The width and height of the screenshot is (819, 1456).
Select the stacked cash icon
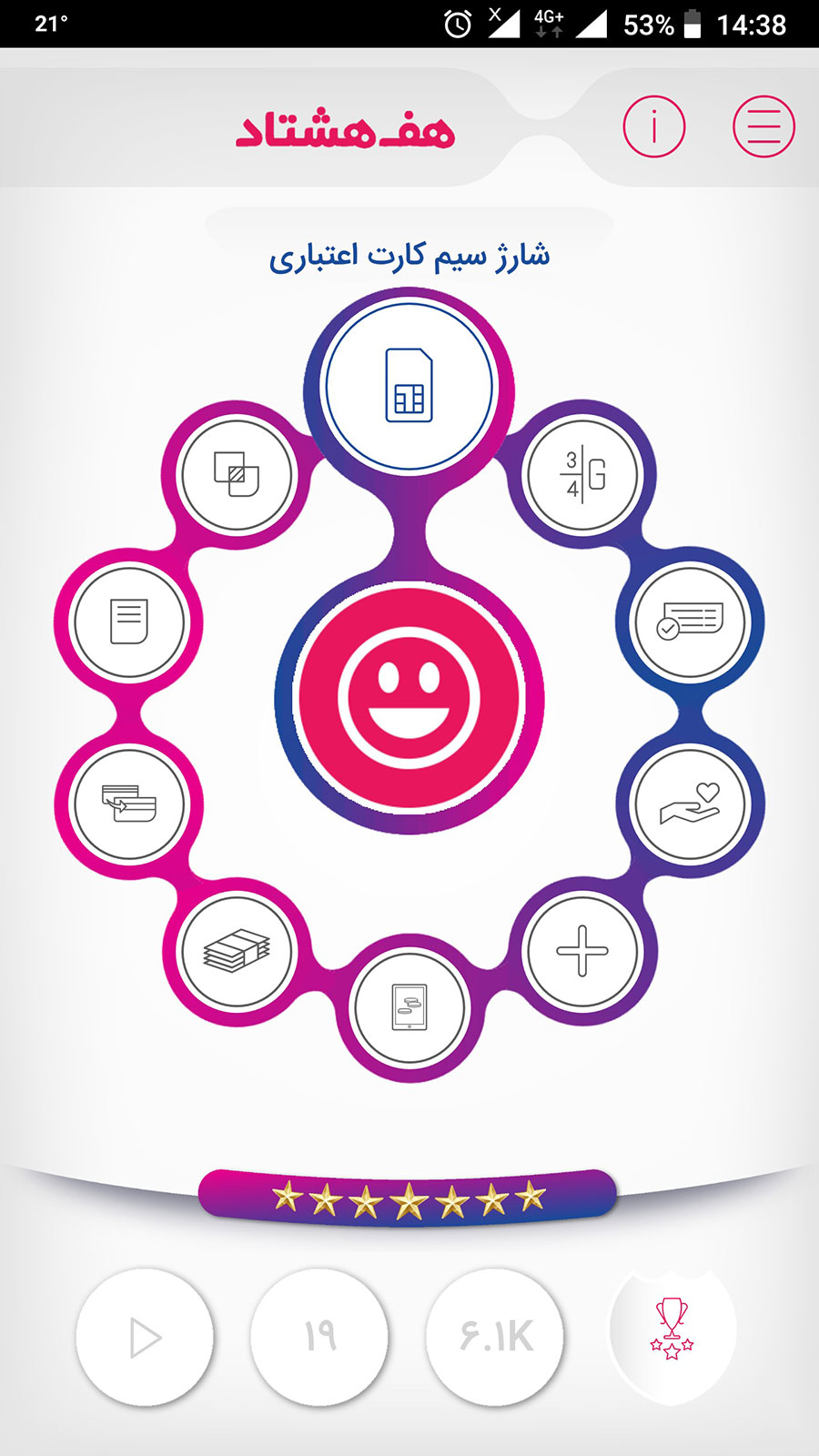(x=237, y=951)
